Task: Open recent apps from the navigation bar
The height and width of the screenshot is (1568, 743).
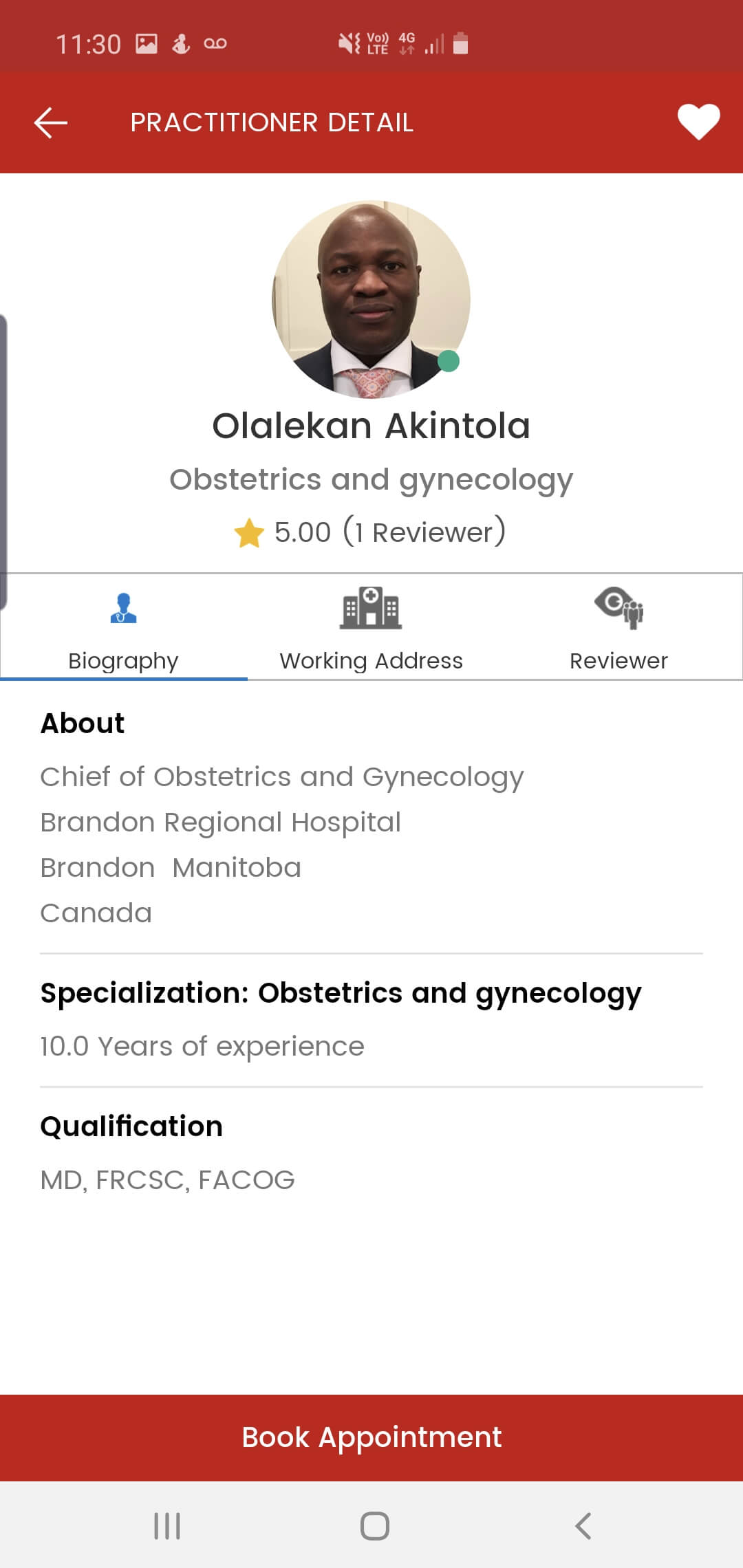Action: [167, 1525]
